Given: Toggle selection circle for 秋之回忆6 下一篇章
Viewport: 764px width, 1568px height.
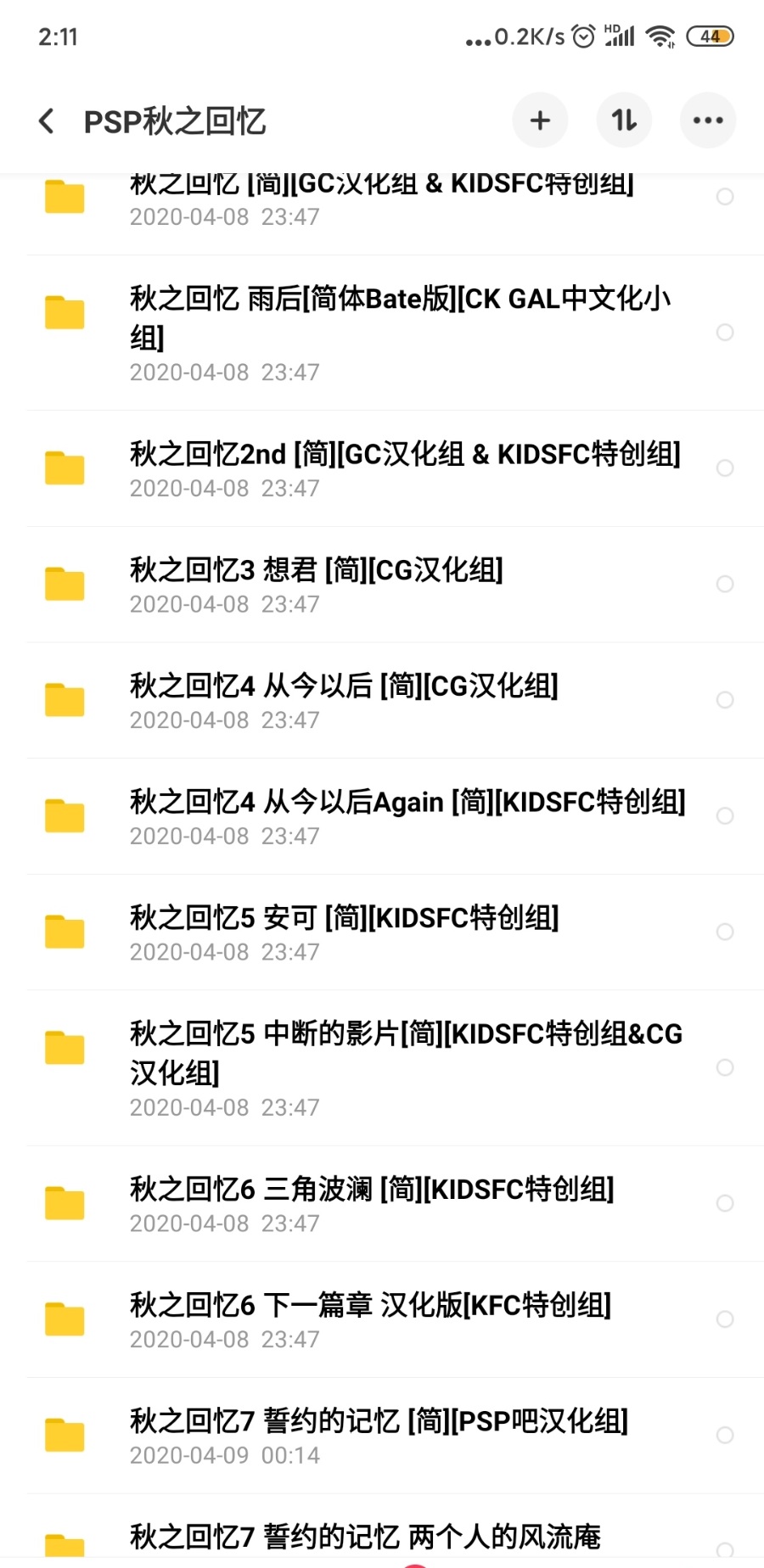Looking at the screenshot, I should click(725, 1319).
